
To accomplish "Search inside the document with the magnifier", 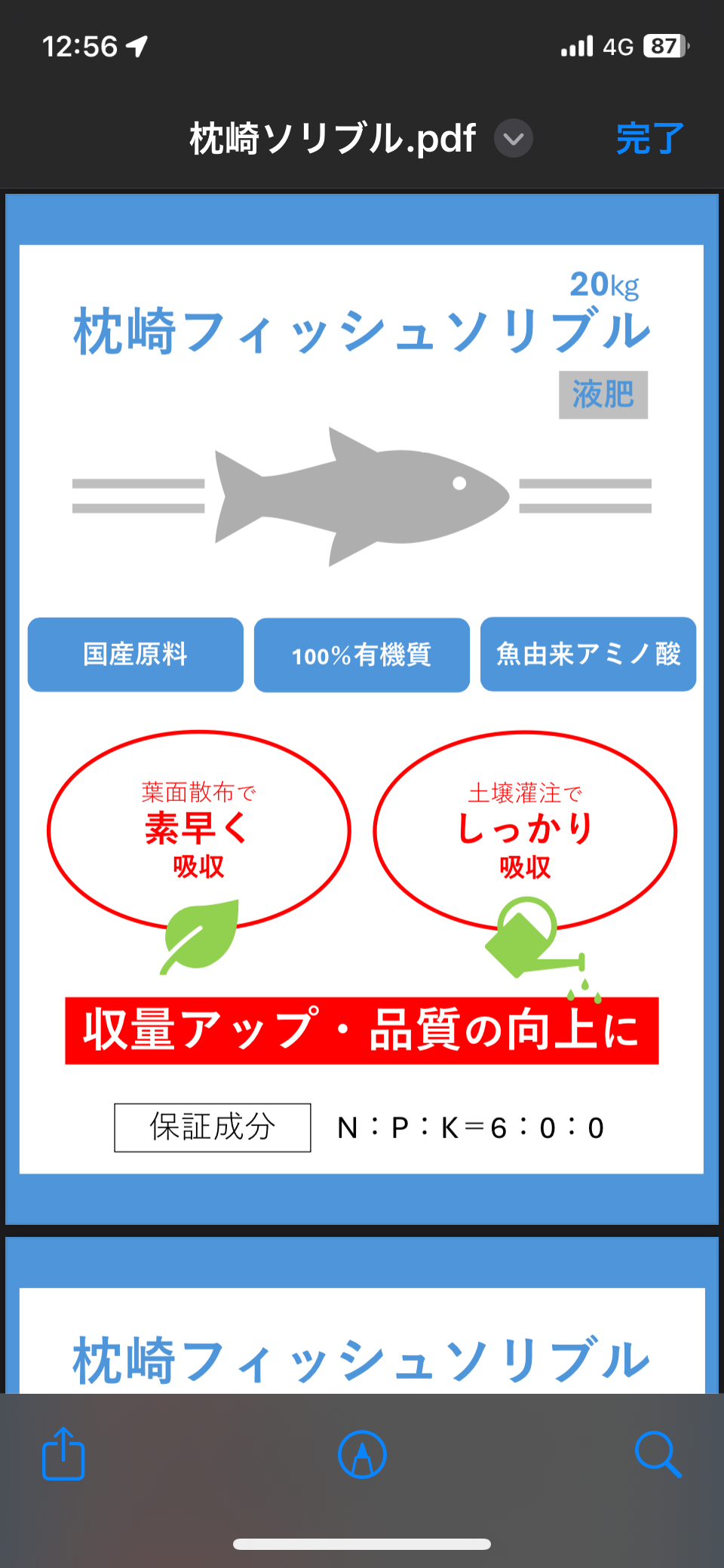I will pyautogui.click(x=658, y=1453).
